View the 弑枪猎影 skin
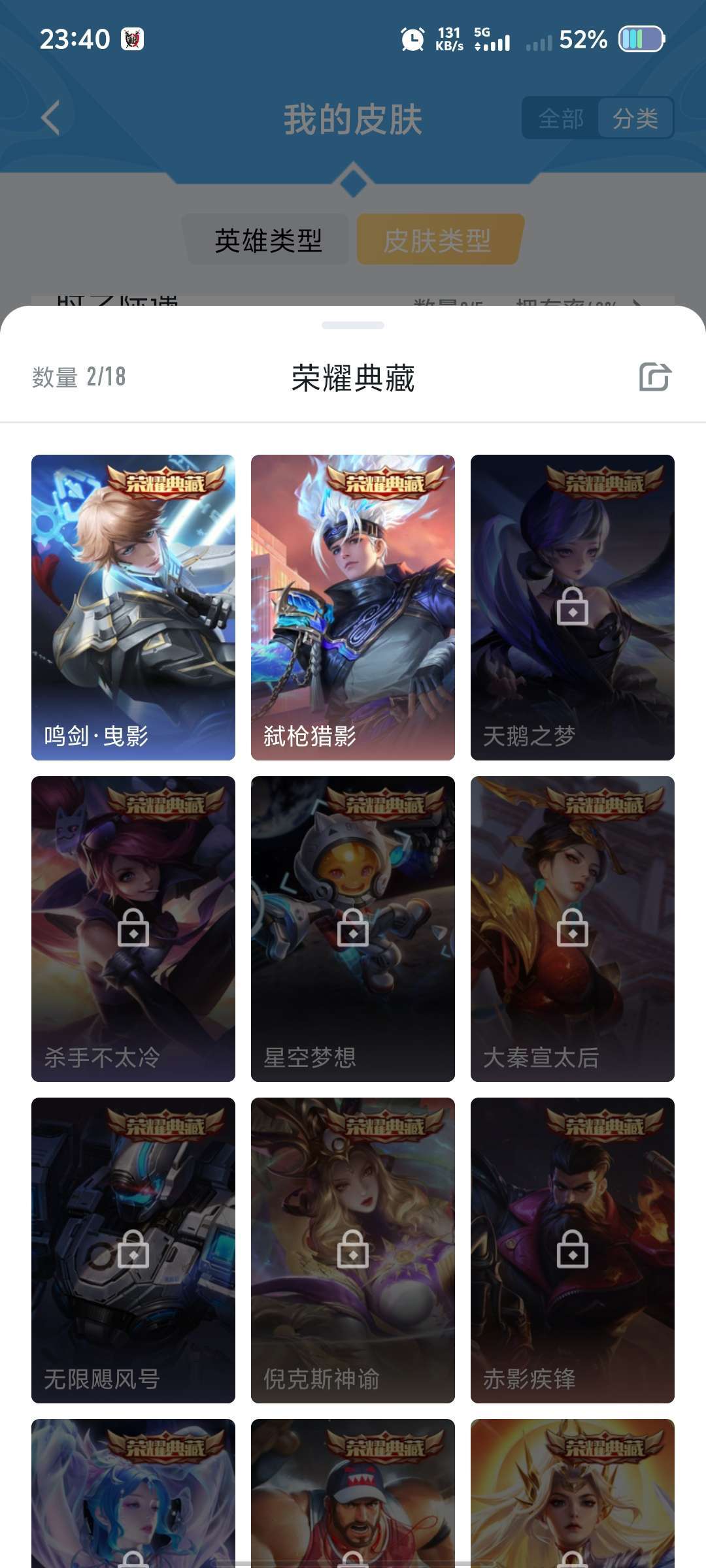 pos(353,607)
